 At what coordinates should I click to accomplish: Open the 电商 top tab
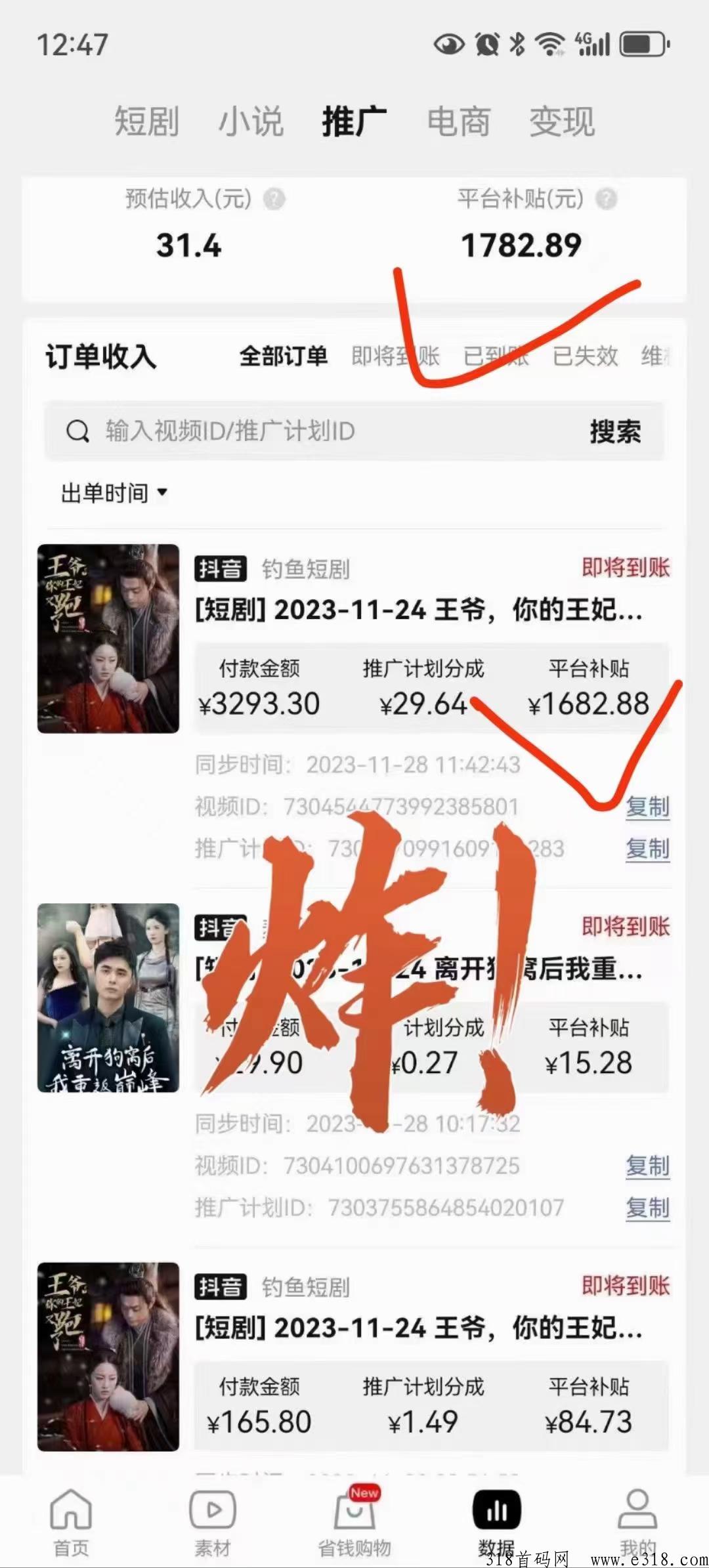point(458,122)
